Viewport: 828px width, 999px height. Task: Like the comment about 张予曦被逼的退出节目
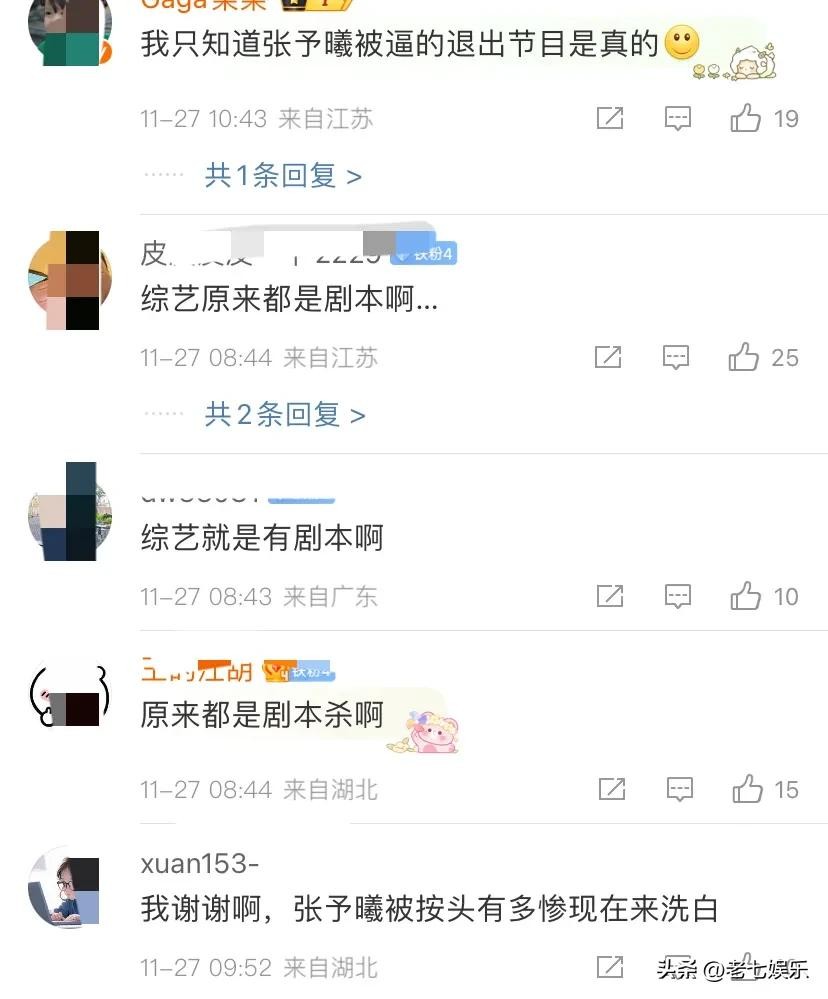(746, 119)
